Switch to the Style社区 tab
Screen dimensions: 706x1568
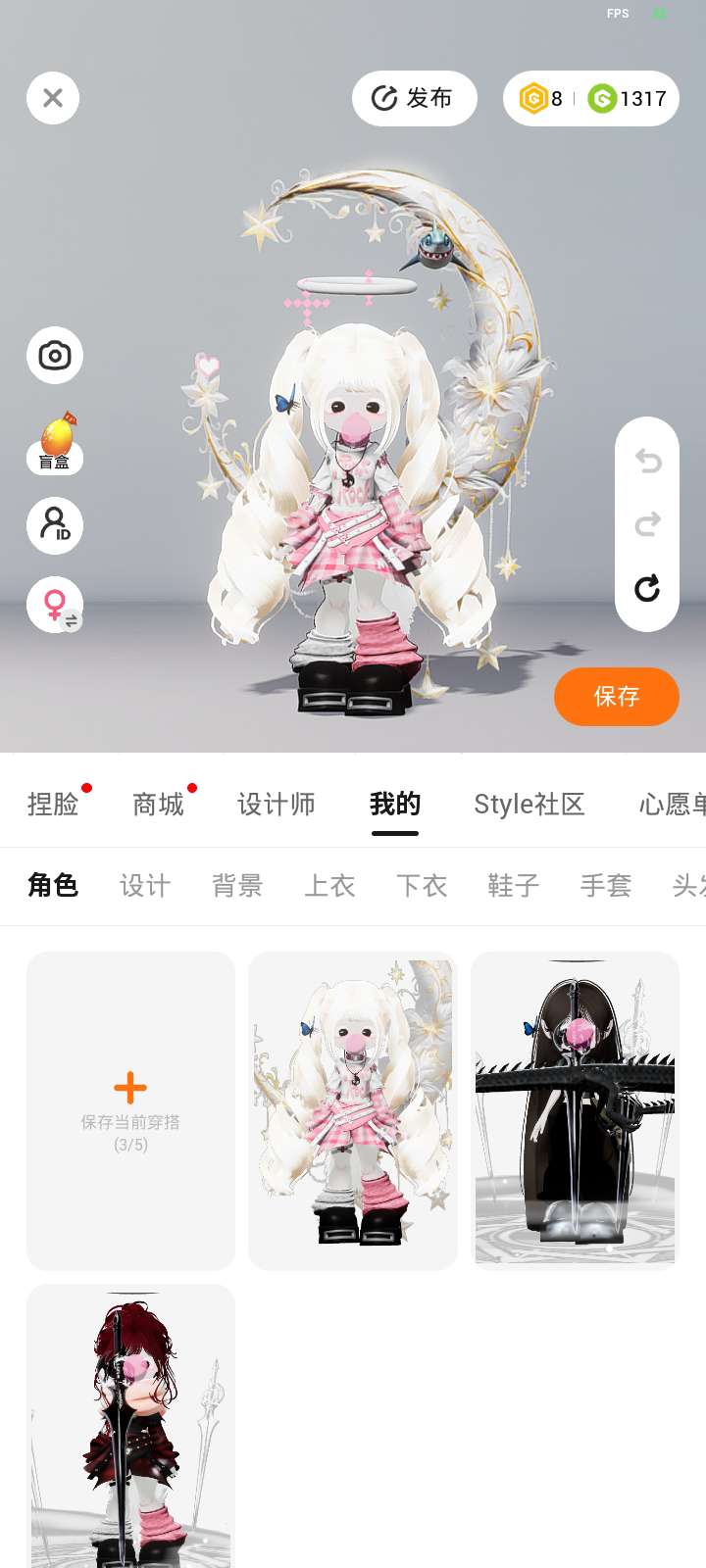tap(529, 805)
